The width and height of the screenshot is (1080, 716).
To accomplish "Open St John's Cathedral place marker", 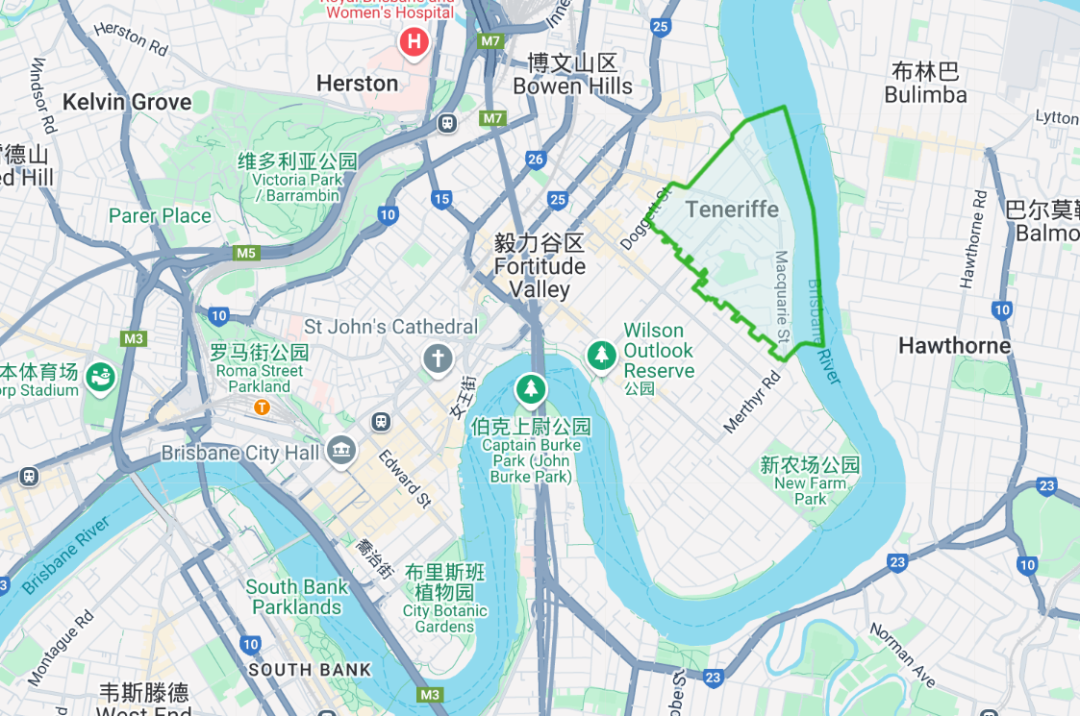I will [437, 358].
